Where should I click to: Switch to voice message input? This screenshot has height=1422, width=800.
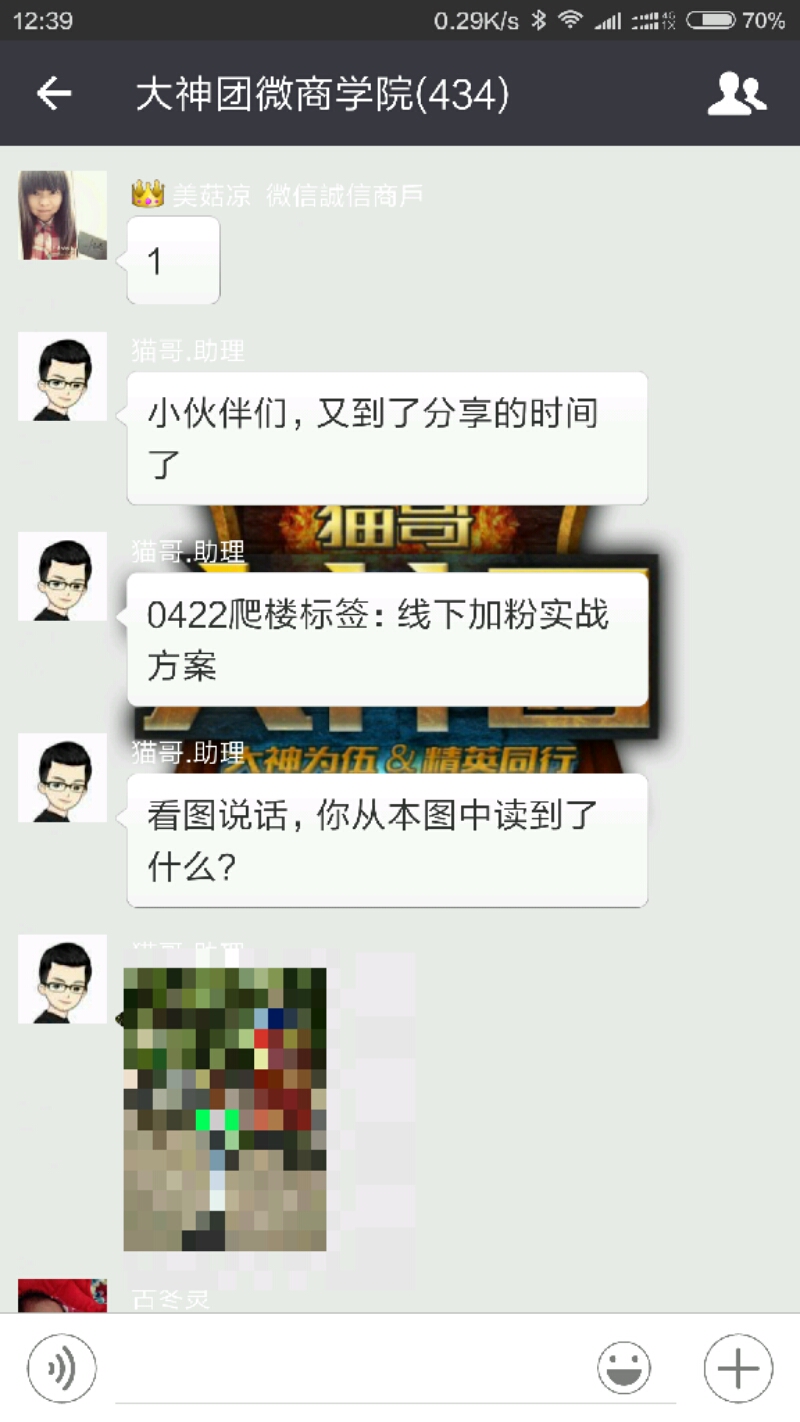pos(61,1367)
